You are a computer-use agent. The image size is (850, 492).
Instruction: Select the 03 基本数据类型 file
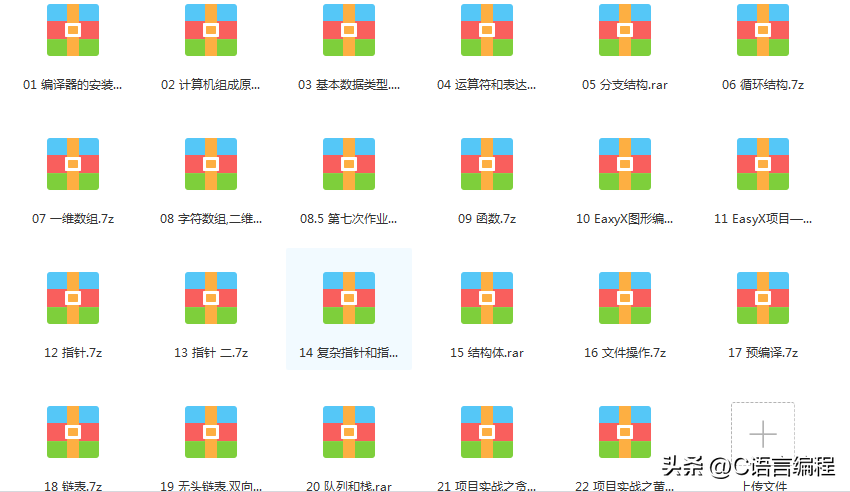click(348, 30)
